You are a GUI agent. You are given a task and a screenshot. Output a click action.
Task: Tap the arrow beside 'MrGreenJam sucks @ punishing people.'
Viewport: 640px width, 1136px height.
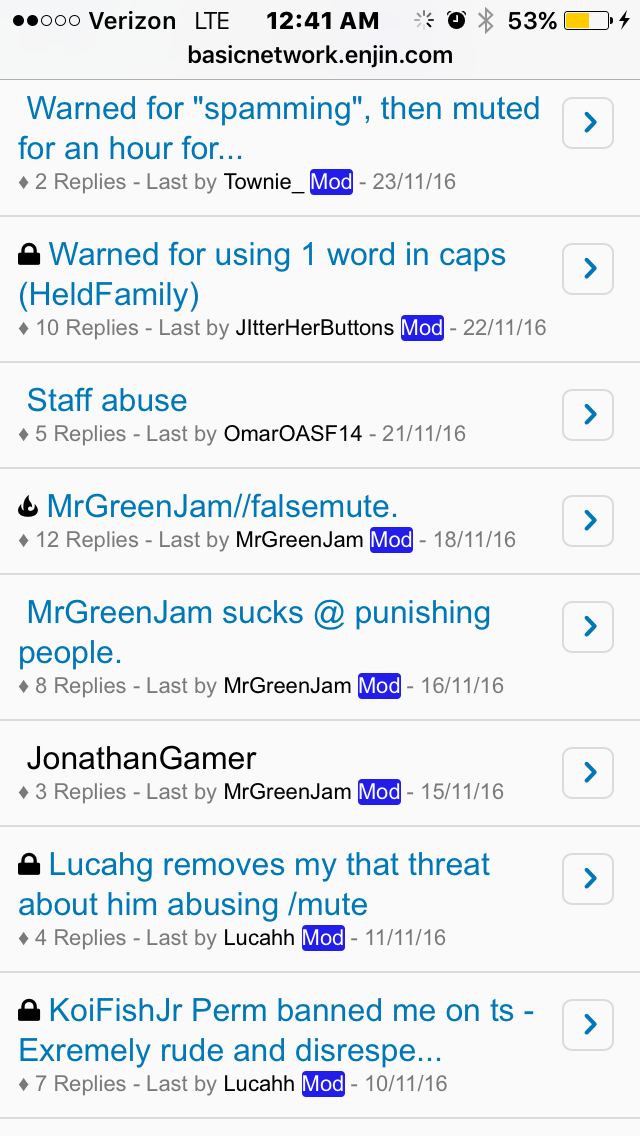[x=588, y=627]
